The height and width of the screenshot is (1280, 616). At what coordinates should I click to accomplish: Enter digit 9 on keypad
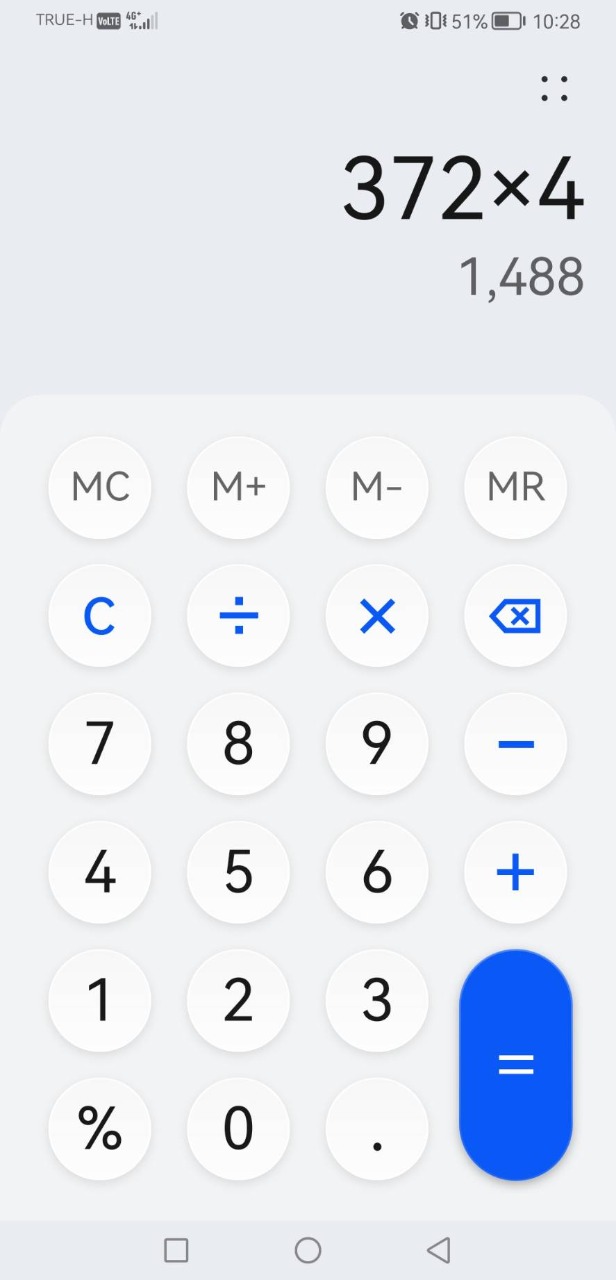[x=377, y=744]
